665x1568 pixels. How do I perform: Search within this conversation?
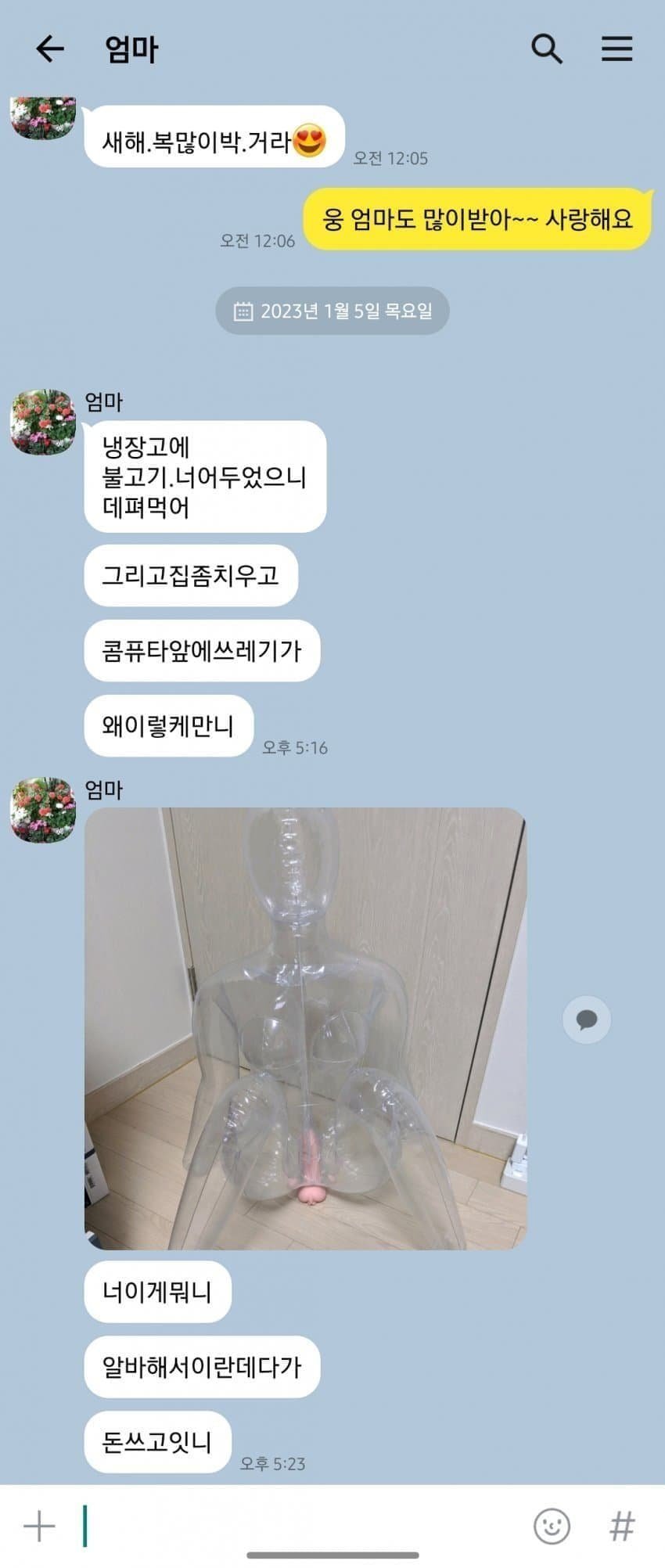[547, 49]
